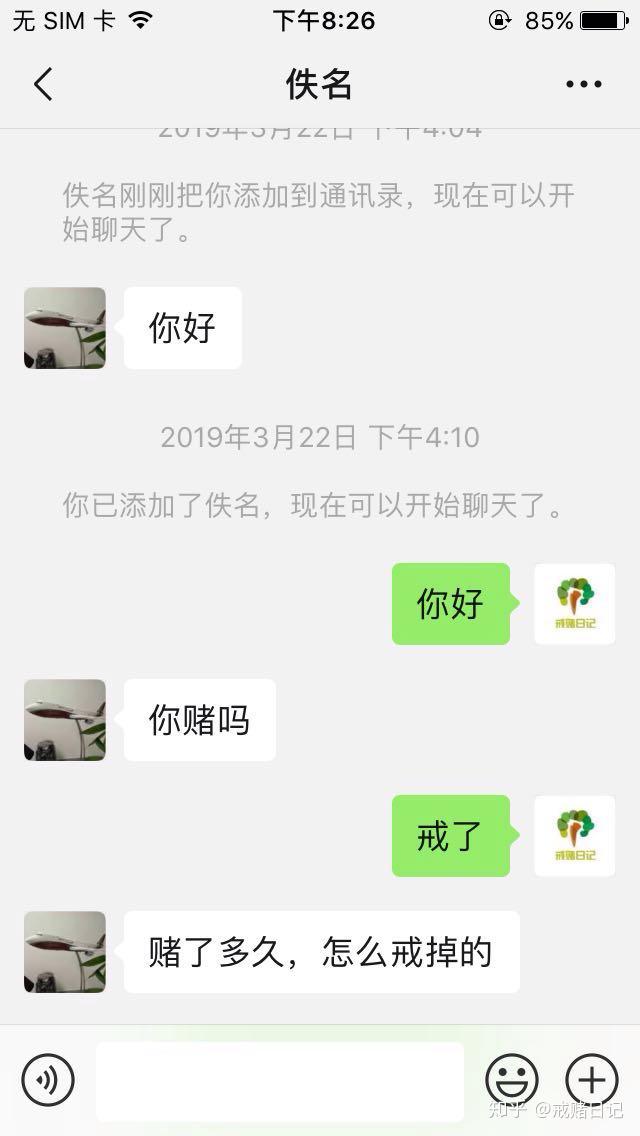
Task: View 佚名's profile via the avatar beside 你赌吗
Action: 65,720
